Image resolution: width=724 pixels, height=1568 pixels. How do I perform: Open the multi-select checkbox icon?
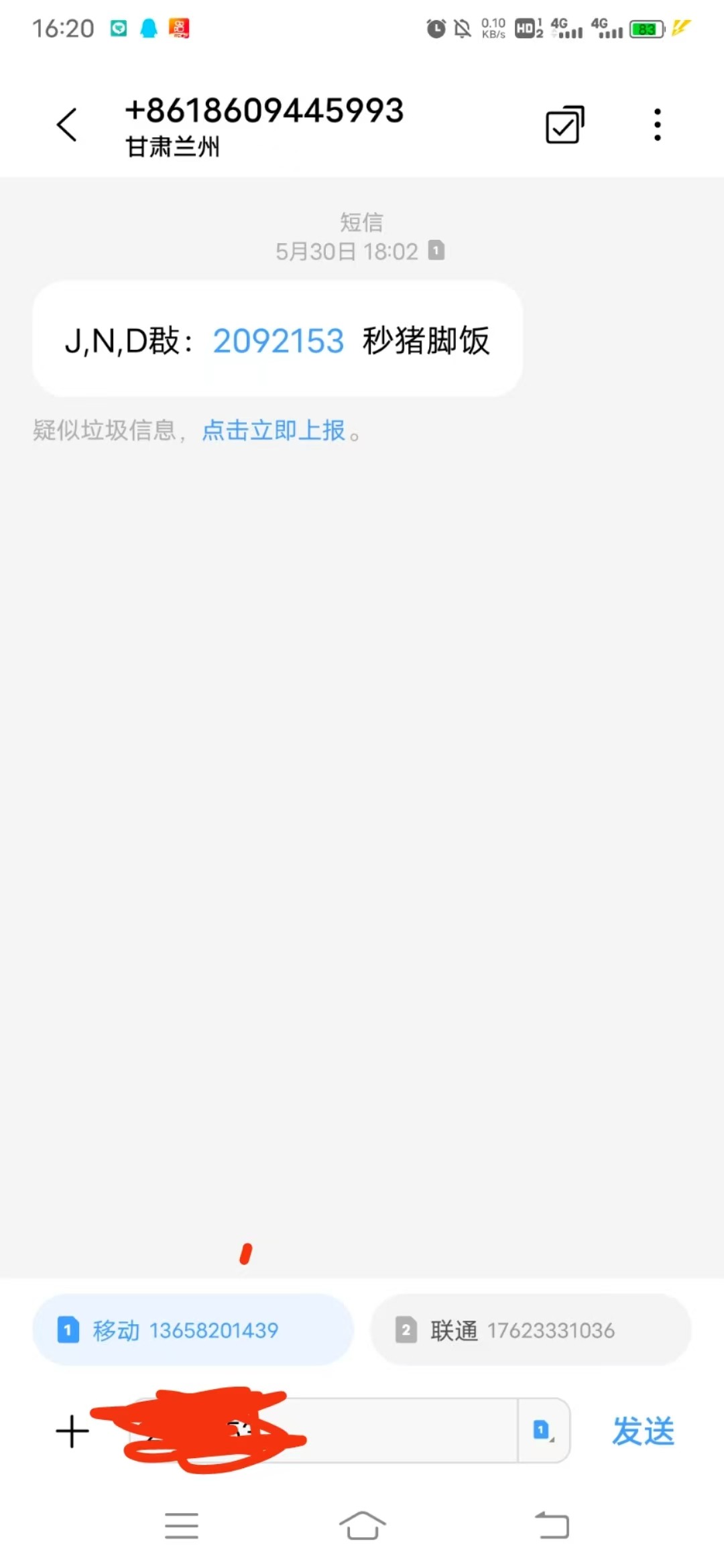[565, 125]
